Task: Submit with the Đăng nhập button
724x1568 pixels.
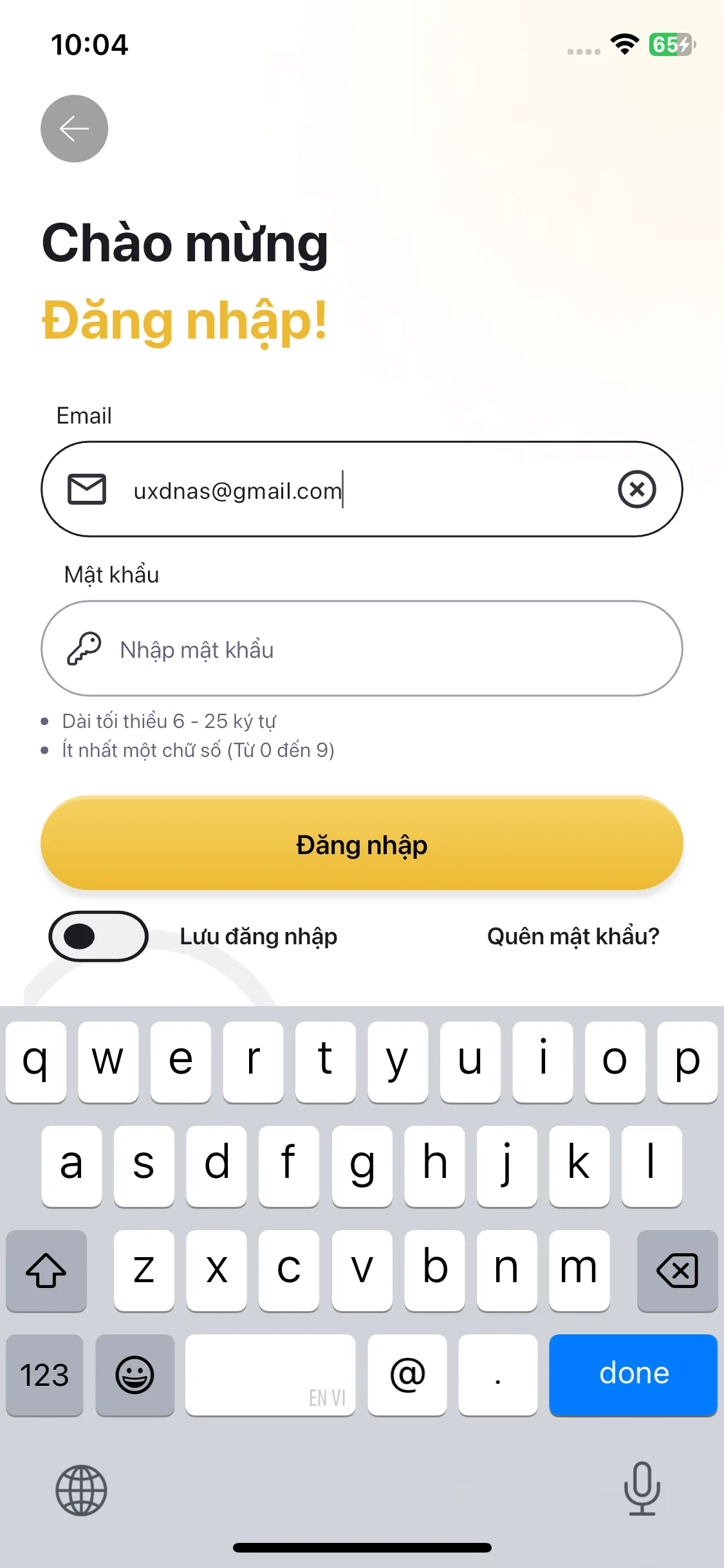Action: [362, 844]
